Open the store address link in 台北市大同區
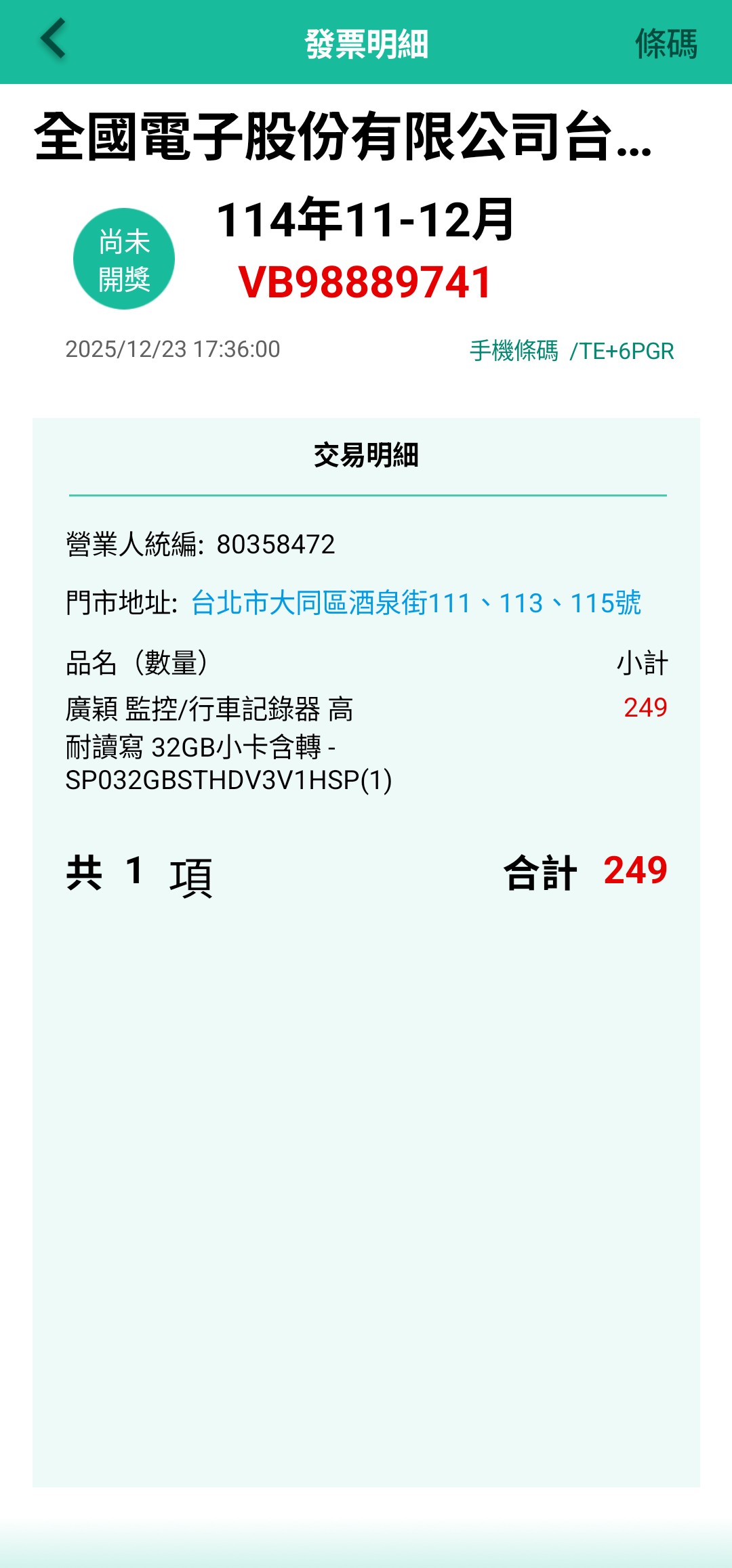The width and height of the screenshot is (732, 1568). click(x=415, y=602)
